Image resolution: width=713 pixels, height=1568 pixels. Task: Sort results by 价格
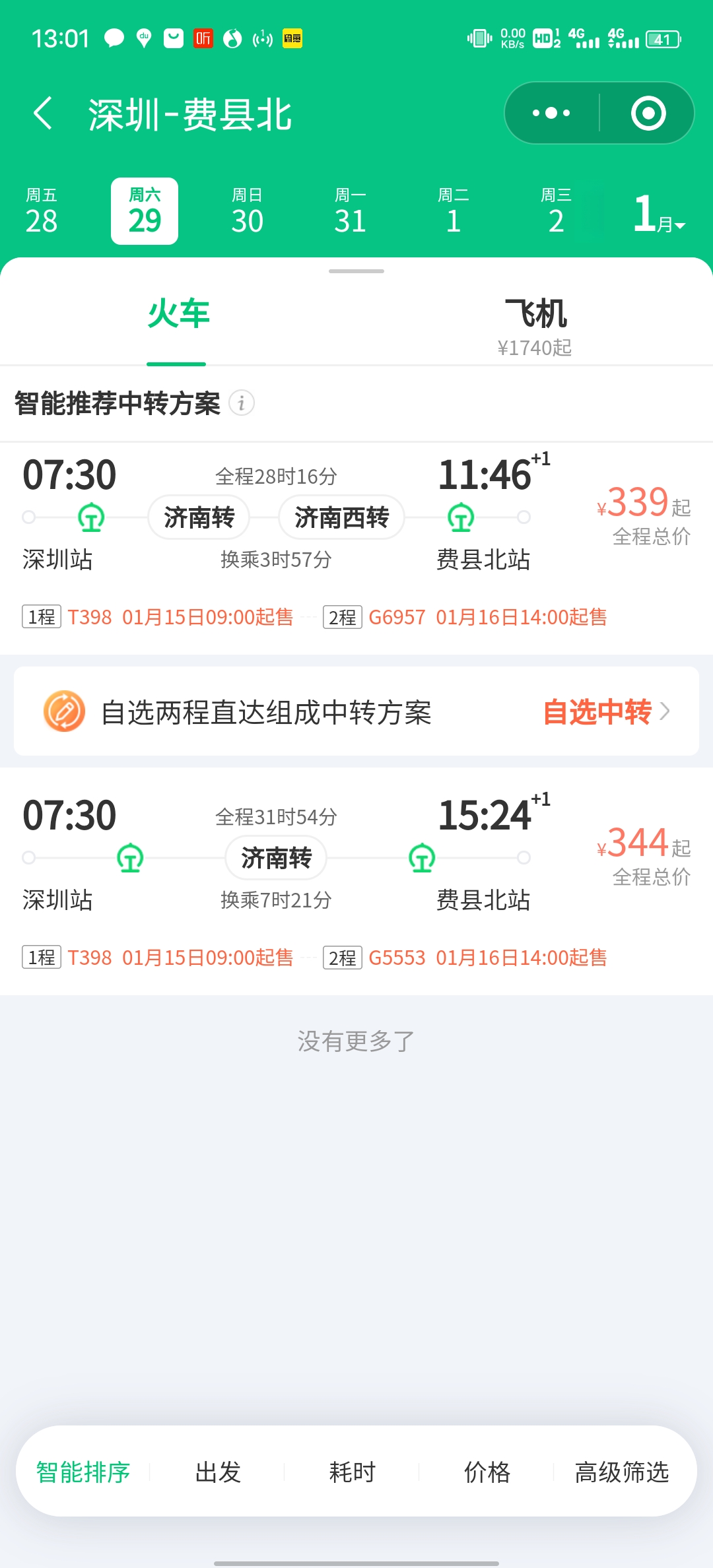click(x=487, y=1472)
